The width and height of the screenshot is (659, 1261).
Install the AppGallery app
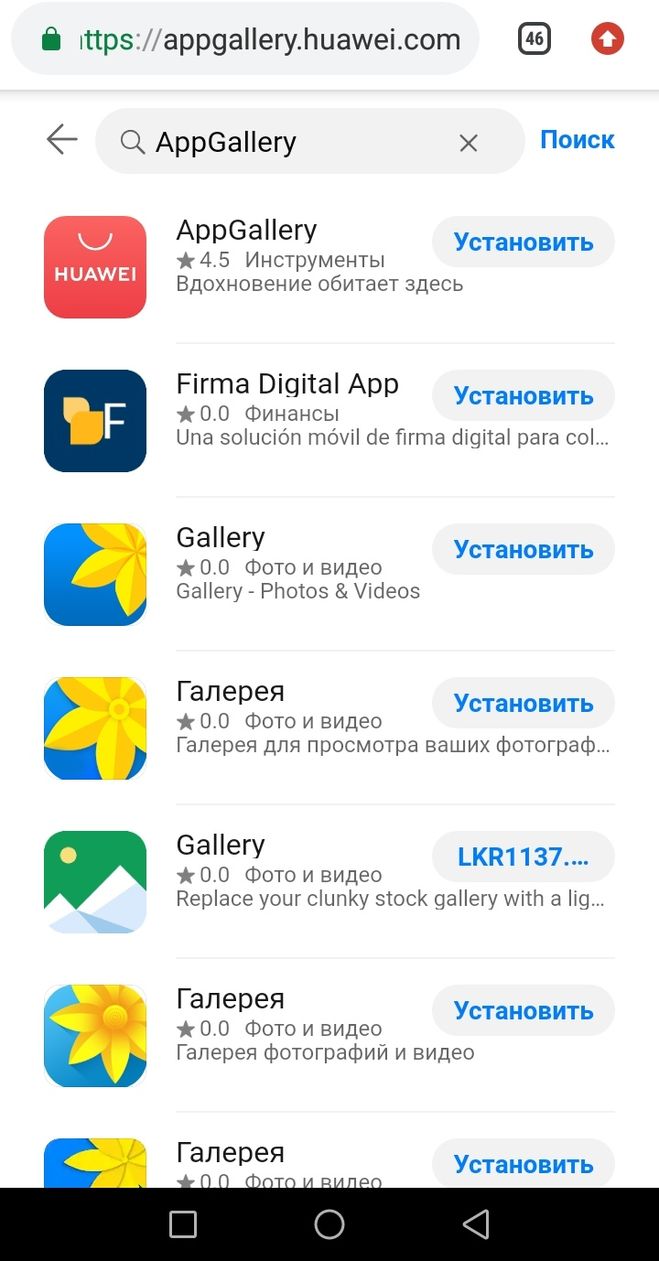pos(523,242)
